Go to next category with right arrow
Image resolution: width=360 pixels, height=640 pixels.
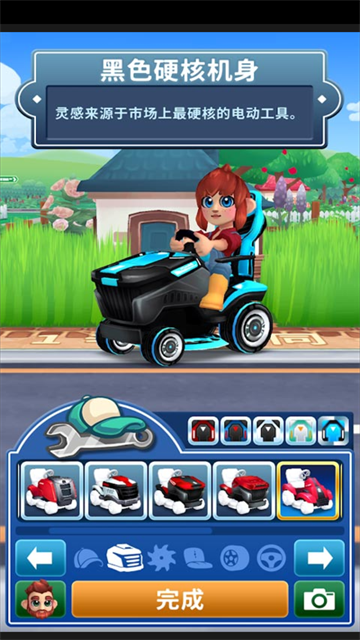coord(319,558)
